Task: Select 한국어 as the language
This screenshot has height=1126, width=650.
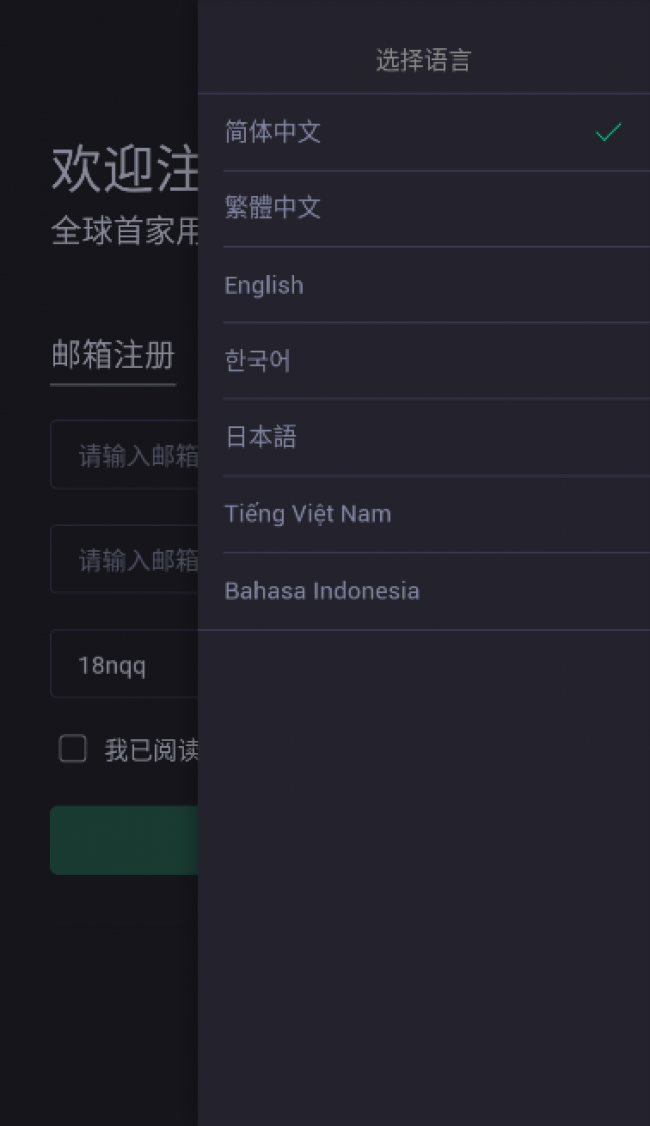Action: [x=424, y=361]
